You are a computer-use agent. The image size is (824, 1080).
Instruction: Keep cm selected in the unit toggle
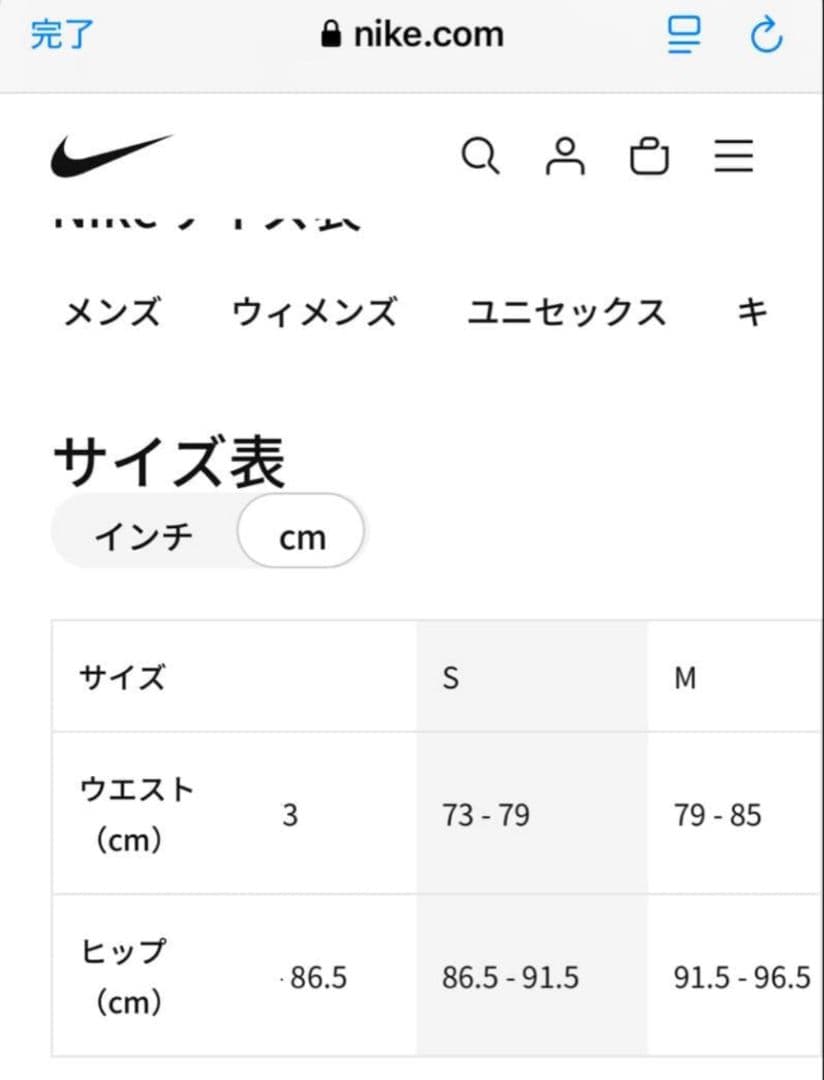pyautogui.click(x=300, y=535)
